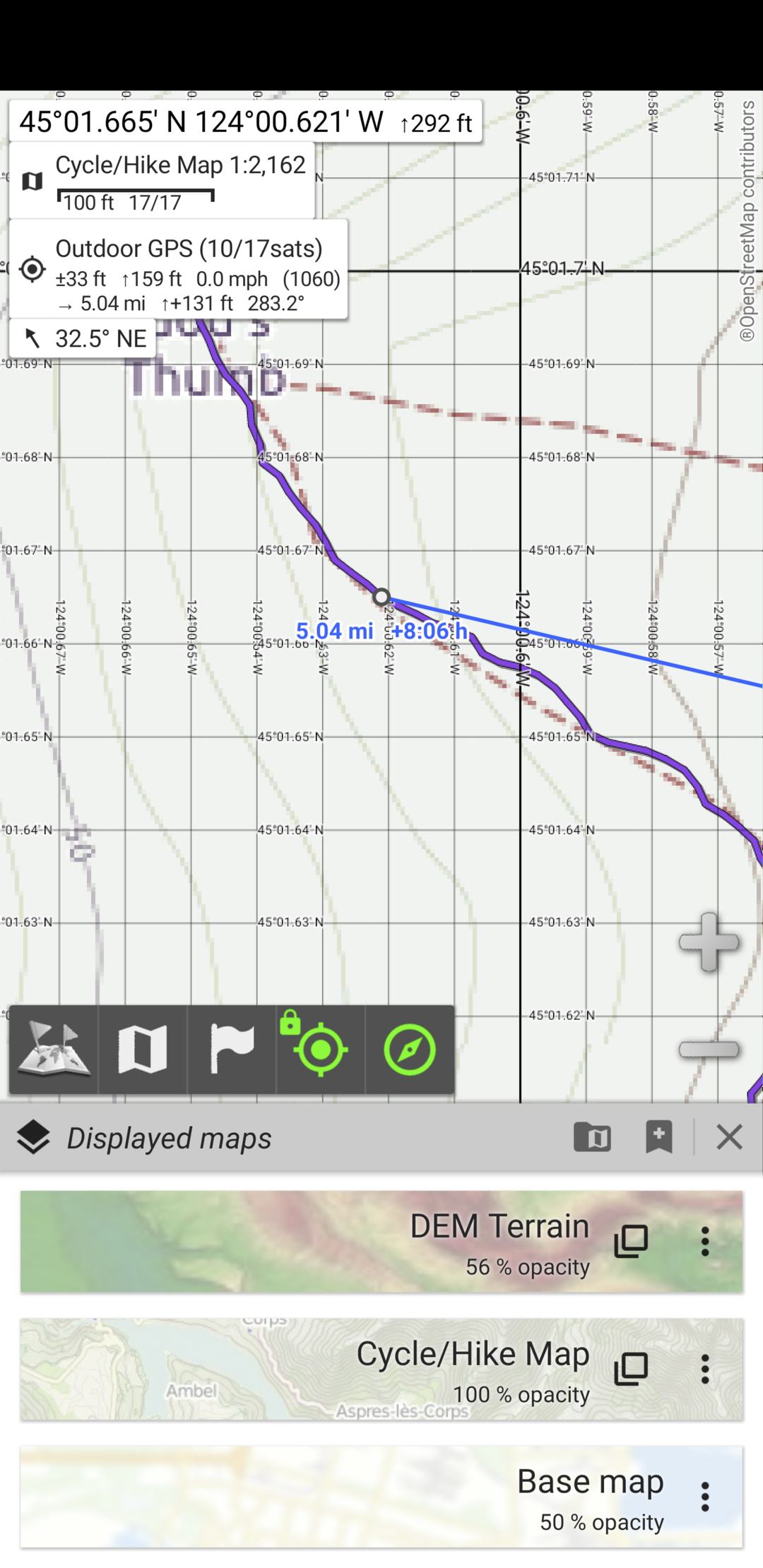Select the Base map card
This screenshot has width=763, height=1568.
tap(283, 1497)
